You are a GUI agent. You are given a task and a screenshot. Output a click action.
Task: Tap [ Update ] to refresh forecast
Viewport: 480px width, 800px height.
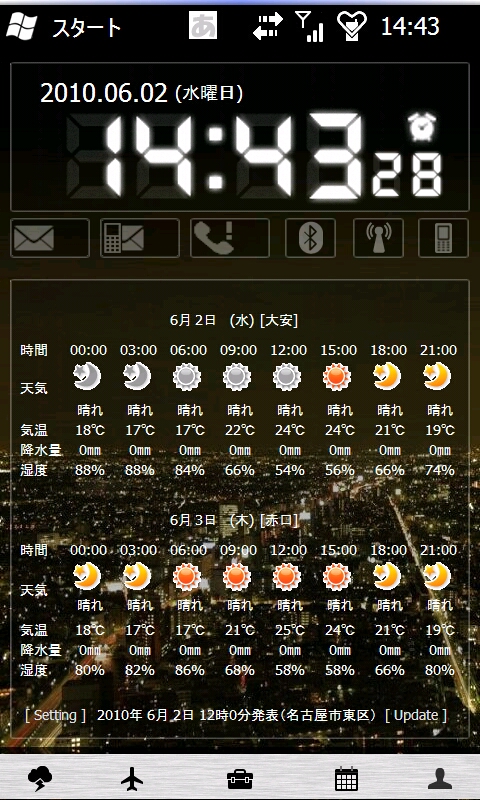(416, 715)
